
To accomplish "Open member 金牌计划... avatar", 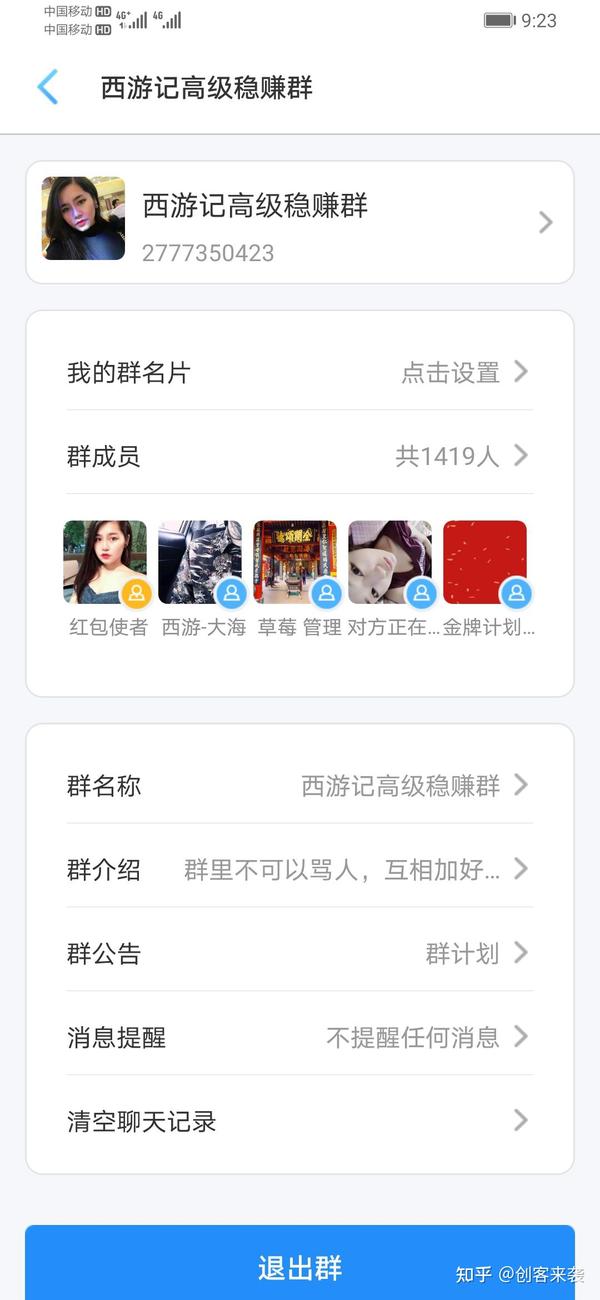I will point(485,562).
